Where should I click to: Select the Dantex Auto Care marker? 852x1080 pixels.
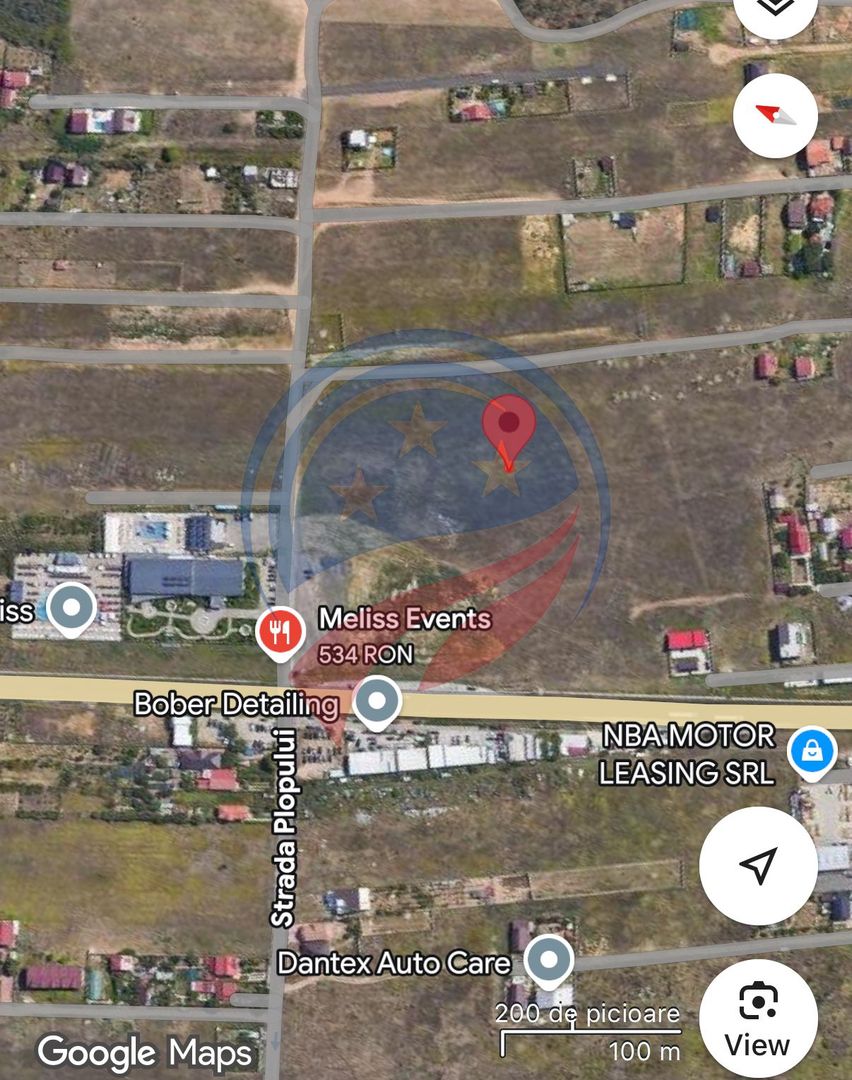tap(549, 961)
